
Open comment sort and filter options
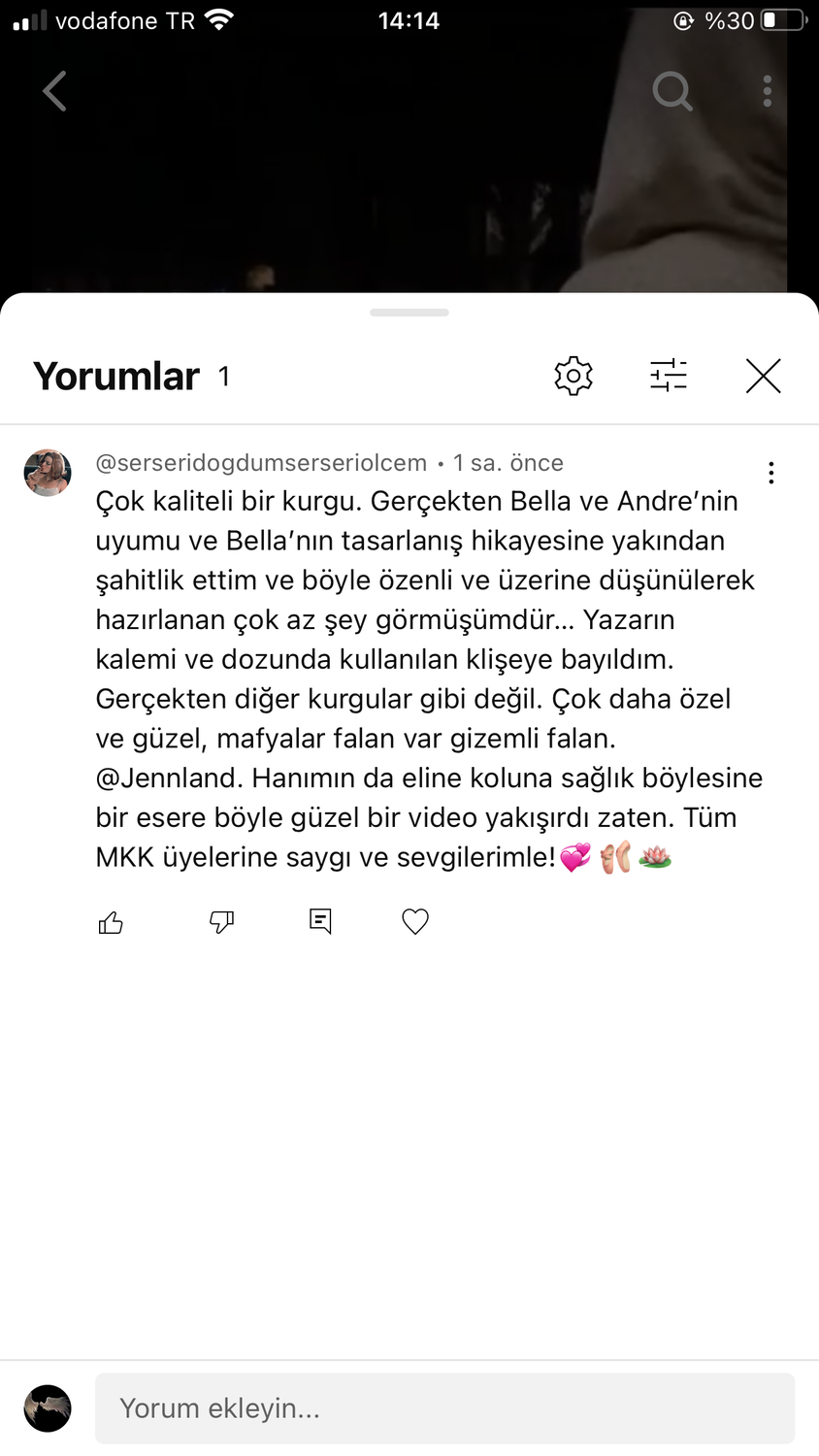669,376
